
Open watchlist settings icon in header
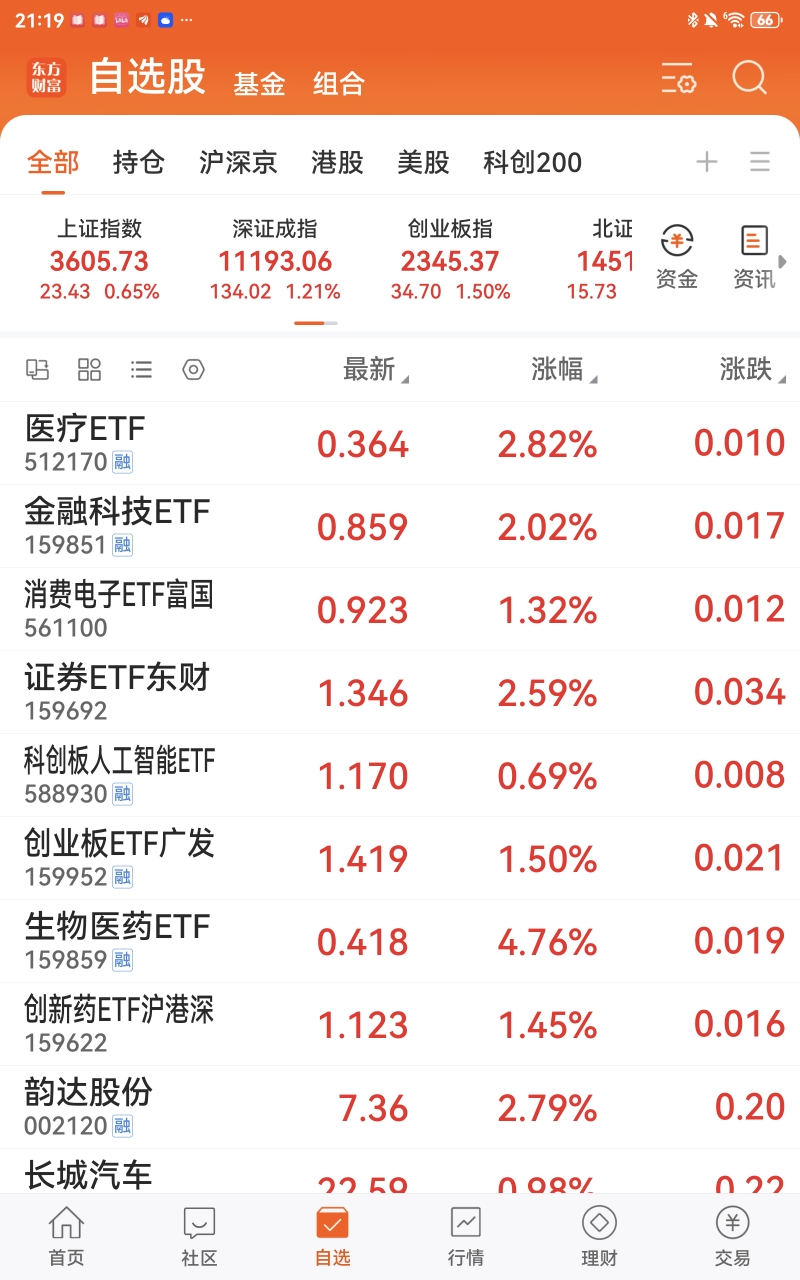(x=678, y=78)
